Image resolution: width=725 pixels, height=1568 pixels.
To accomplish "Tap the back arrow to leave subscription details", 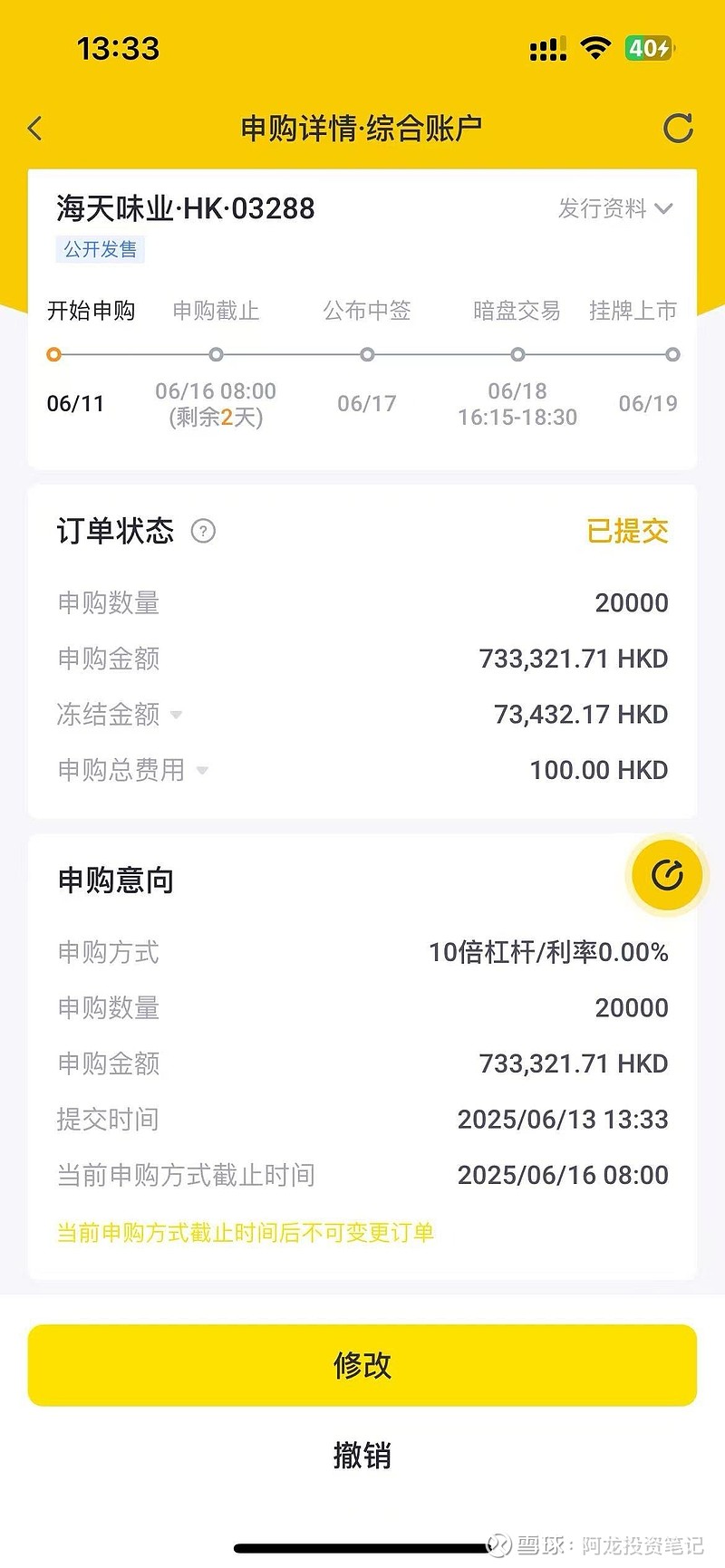I will coord(34,128).
